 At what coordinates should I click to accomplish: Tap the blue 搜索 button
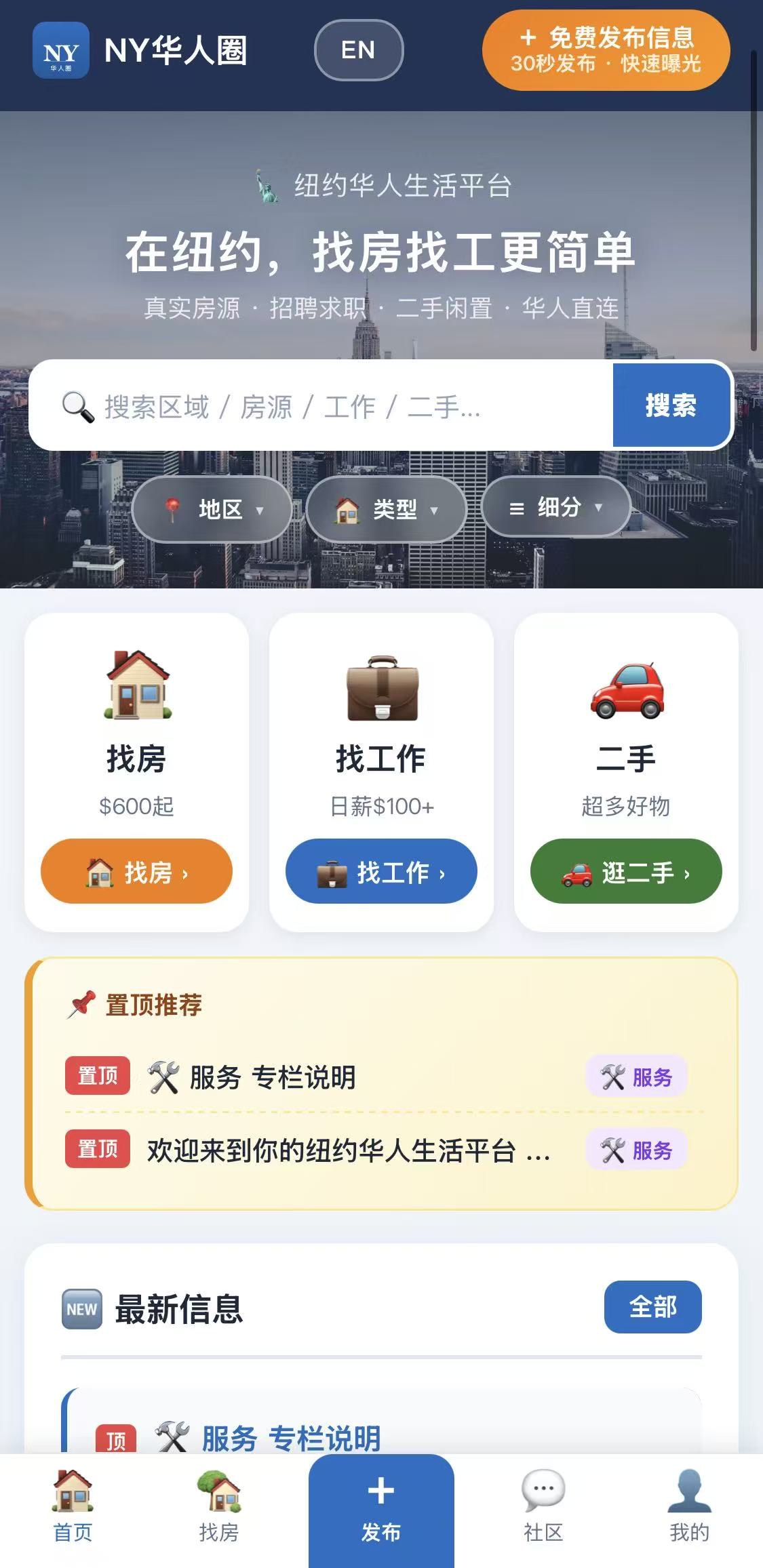click(x=671, y=405)
